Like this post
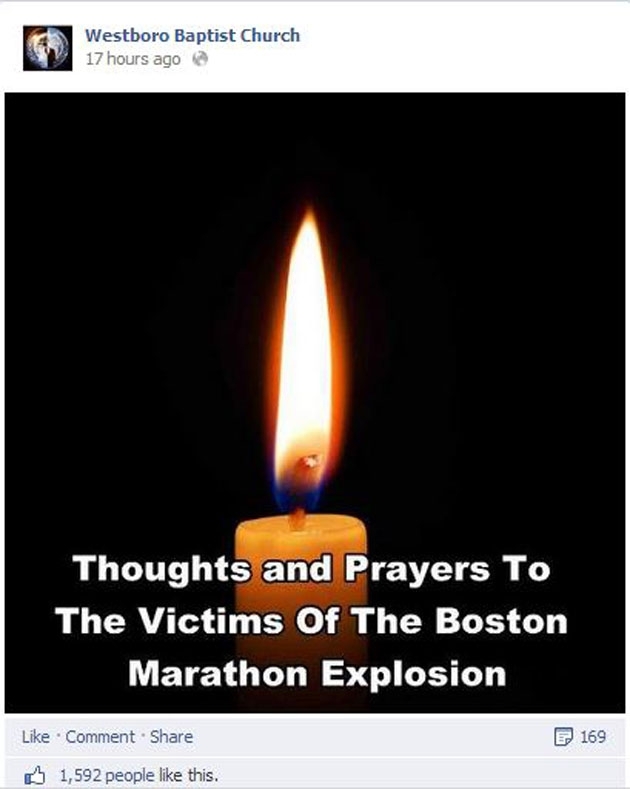Viewport: 630px width, 789px height. coord(35,737)
